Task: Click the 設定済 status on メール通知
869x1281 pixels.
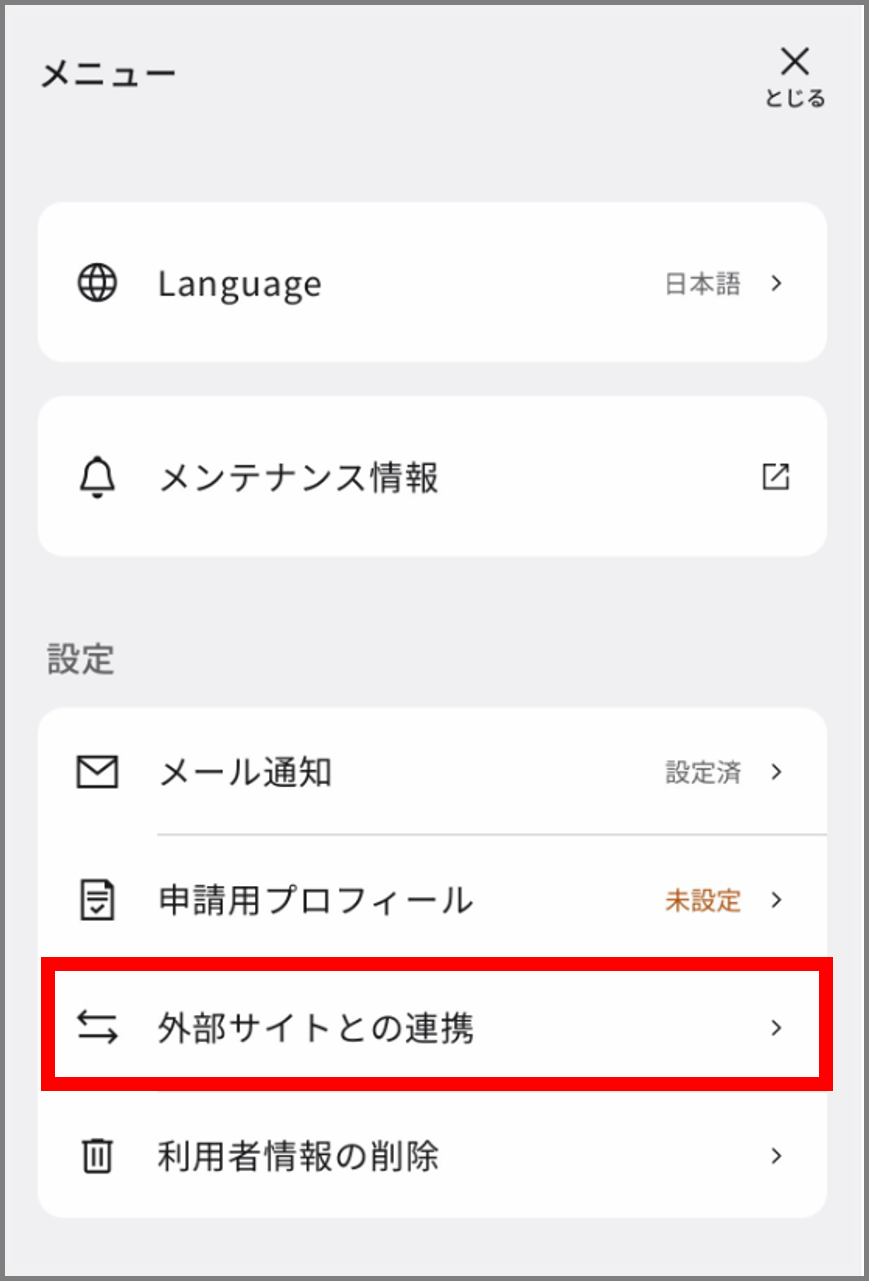Action: click(x=702, y=772)
